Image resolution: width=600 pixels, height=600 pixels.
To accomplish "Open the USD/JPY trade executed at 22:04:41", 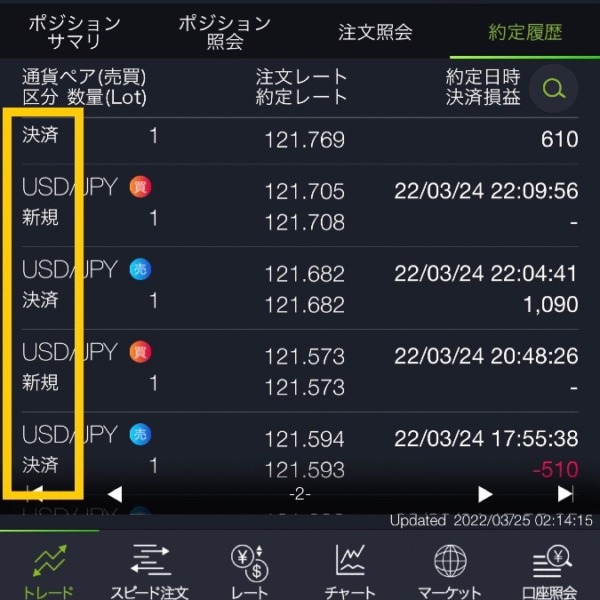I will (300, 288).
